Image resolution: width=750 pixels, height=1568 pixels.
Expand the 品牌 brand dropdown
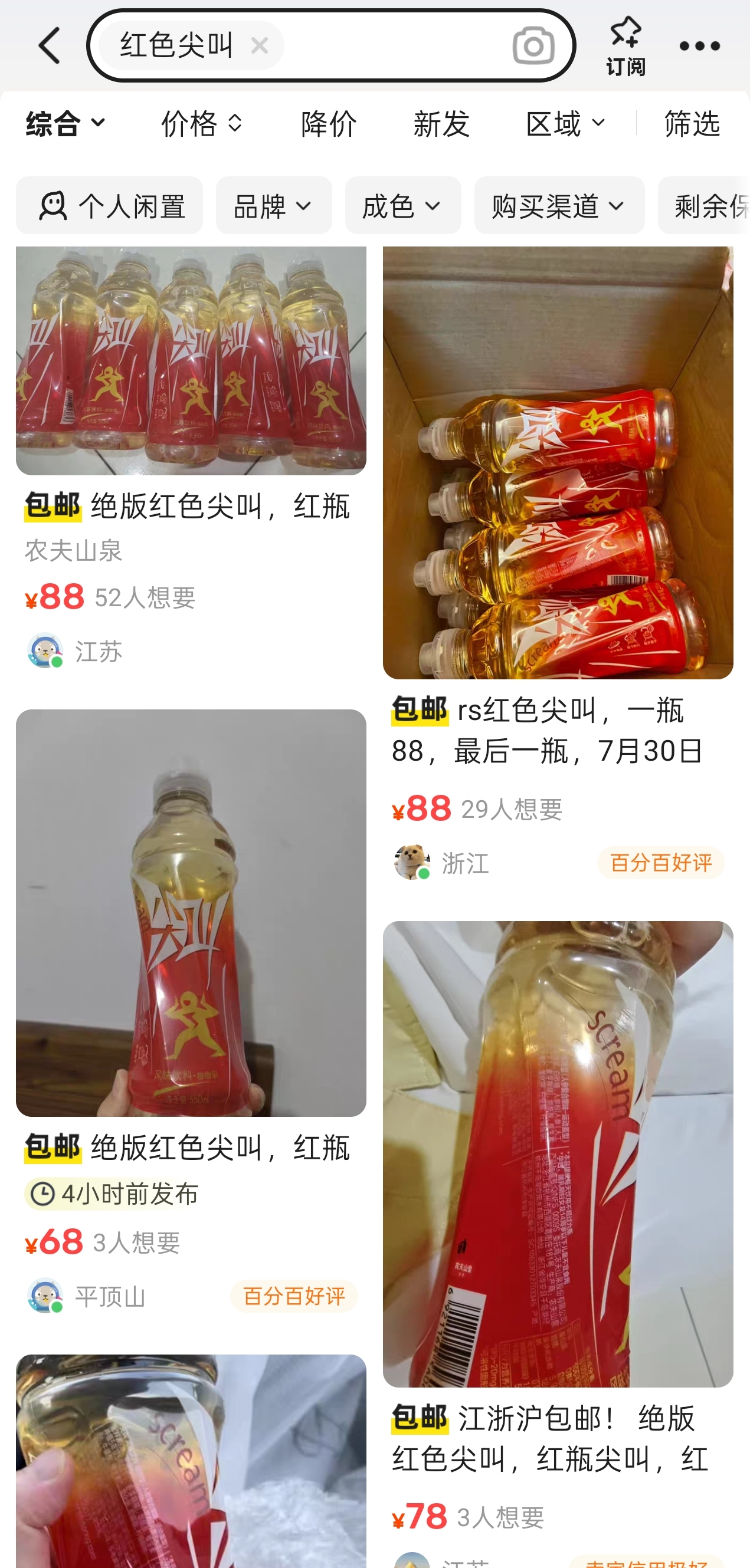274,206
